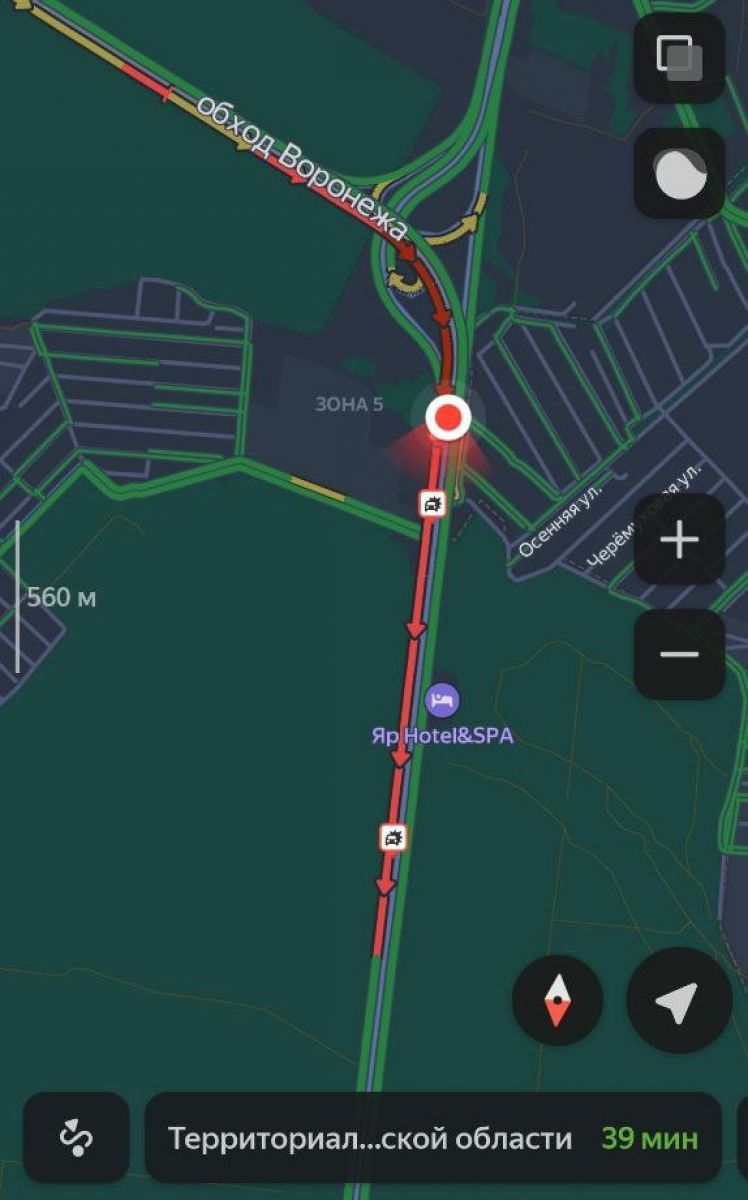Open the route builder button
748x1200 pixels.
(x=76, y=1138)
